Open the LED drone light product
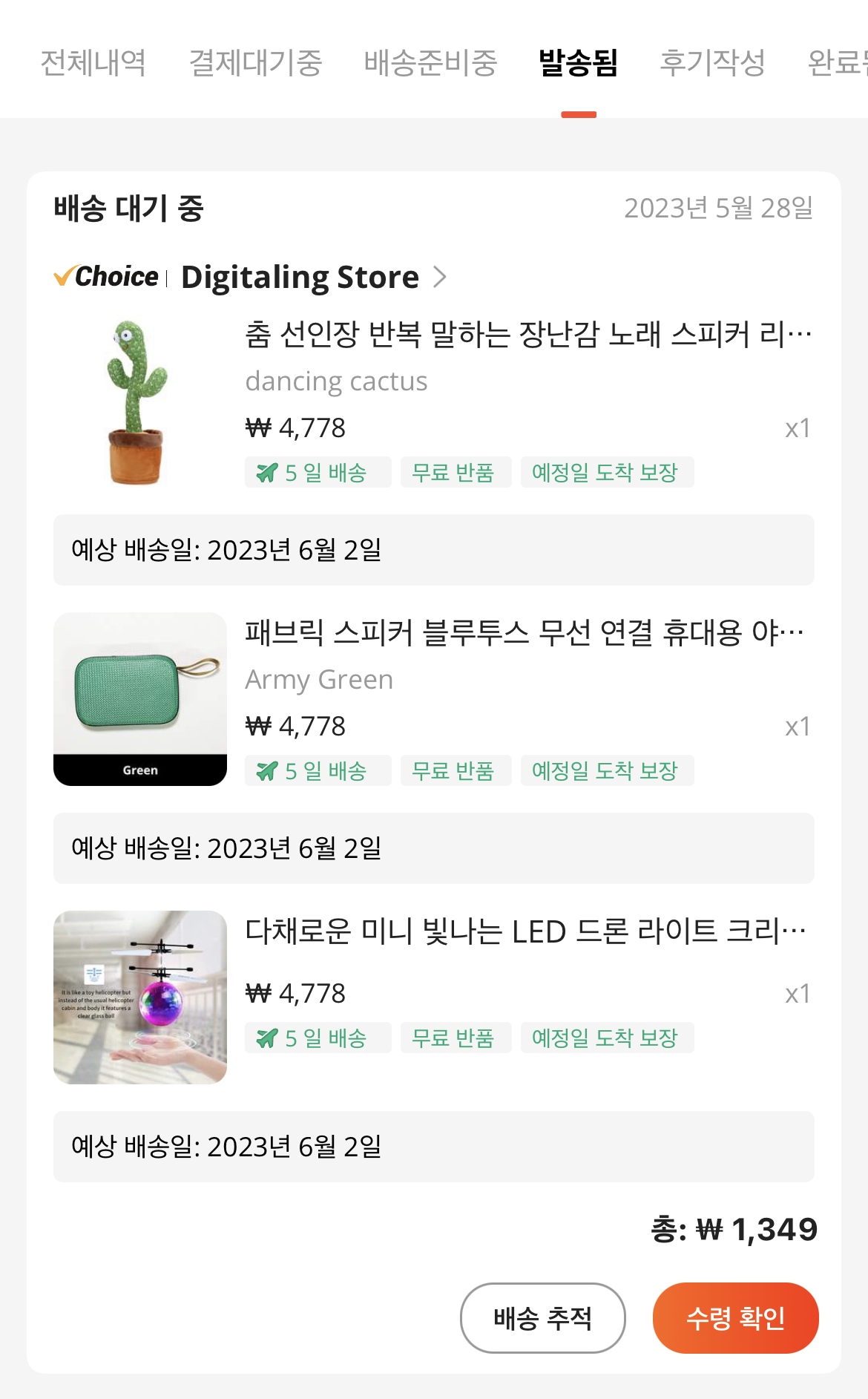The image size is (868, 1399). pyautogui.click(x=139, y=997)
